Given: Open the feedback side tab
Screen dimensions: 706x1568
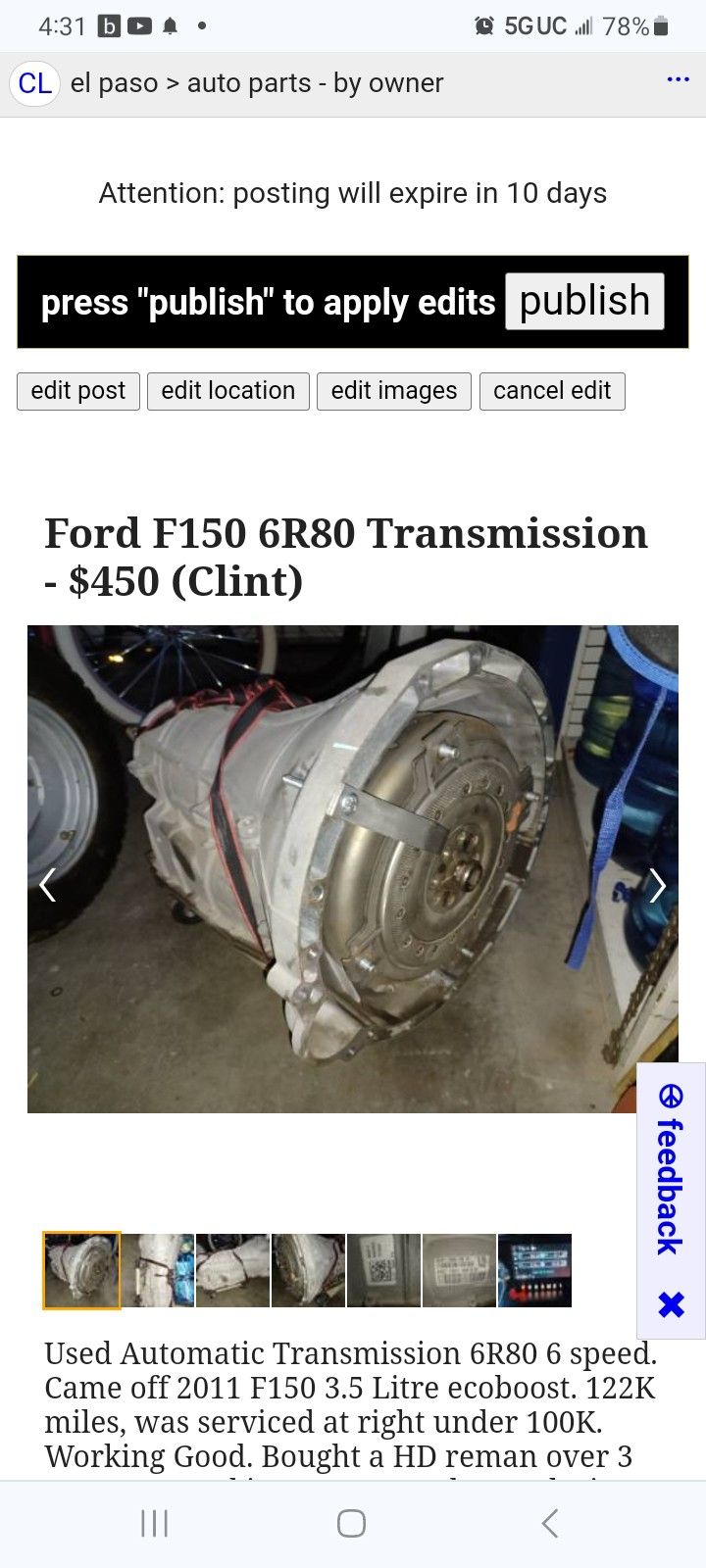Looking at the screenshot, I should coord(670,1171).
